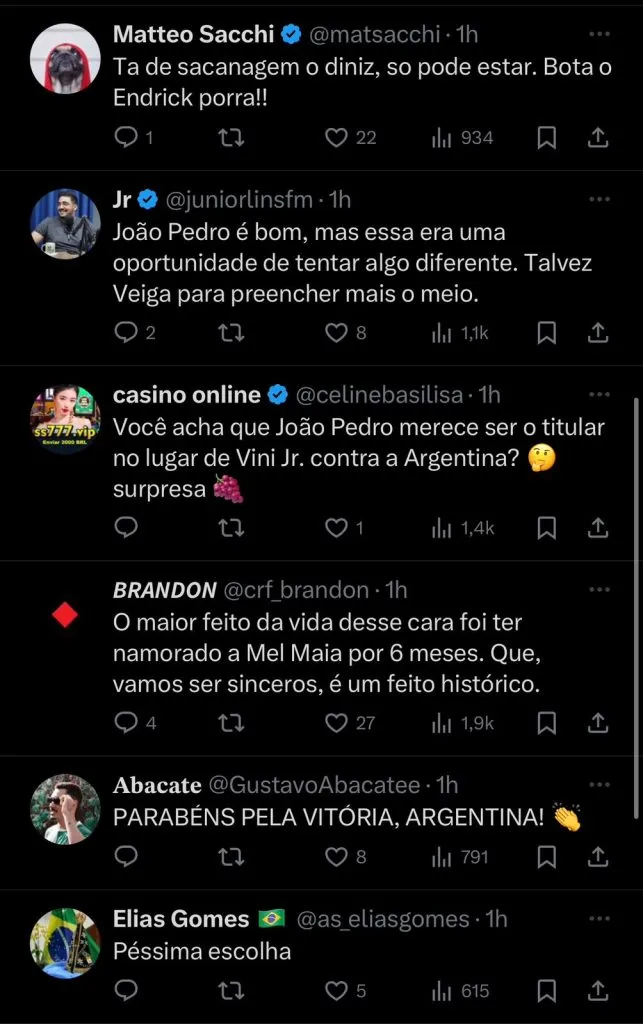The height and width of the screenshot is (1024, 643).
Task: Share the casino online tweet
Action: (x=598, y=527)
